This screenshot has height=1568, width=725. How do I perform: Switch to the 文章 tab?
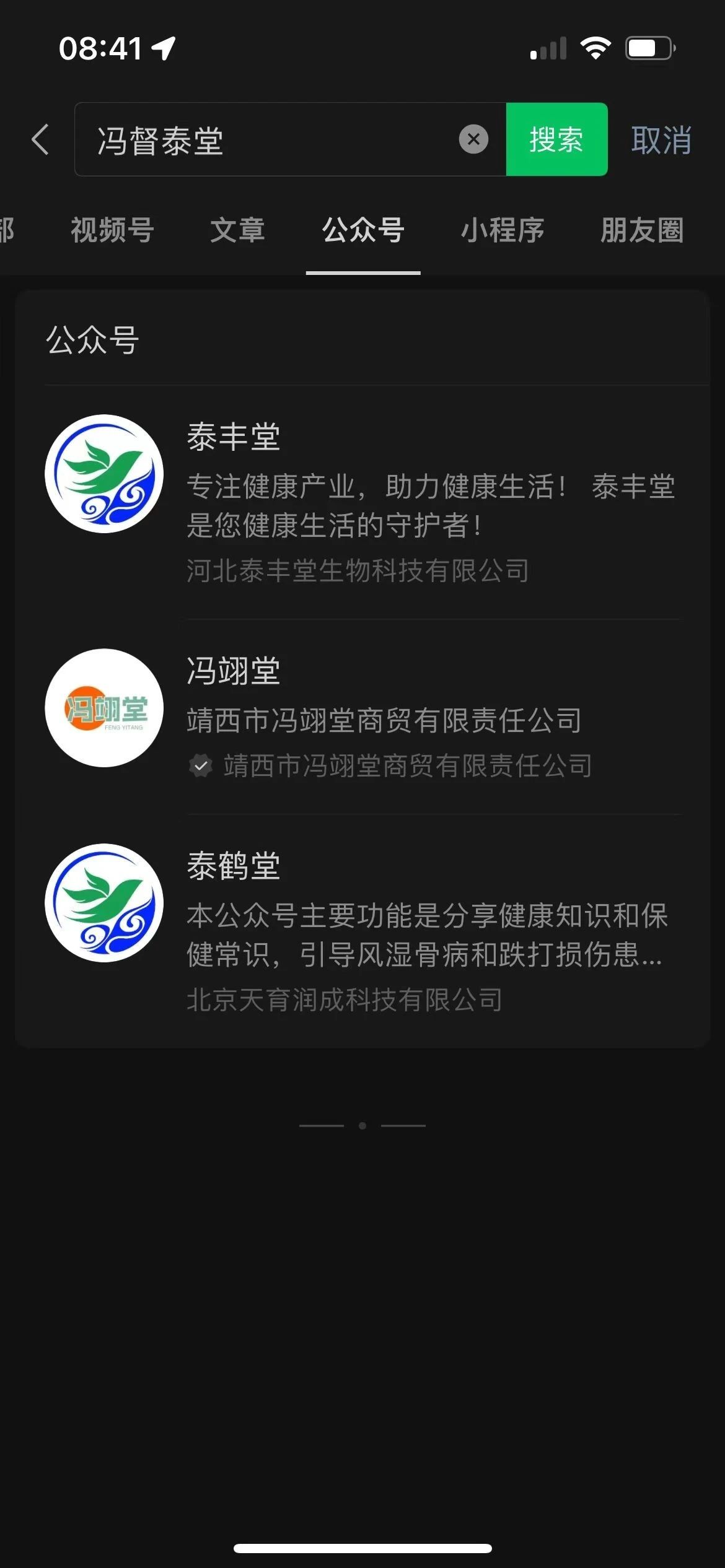(237, 230)
